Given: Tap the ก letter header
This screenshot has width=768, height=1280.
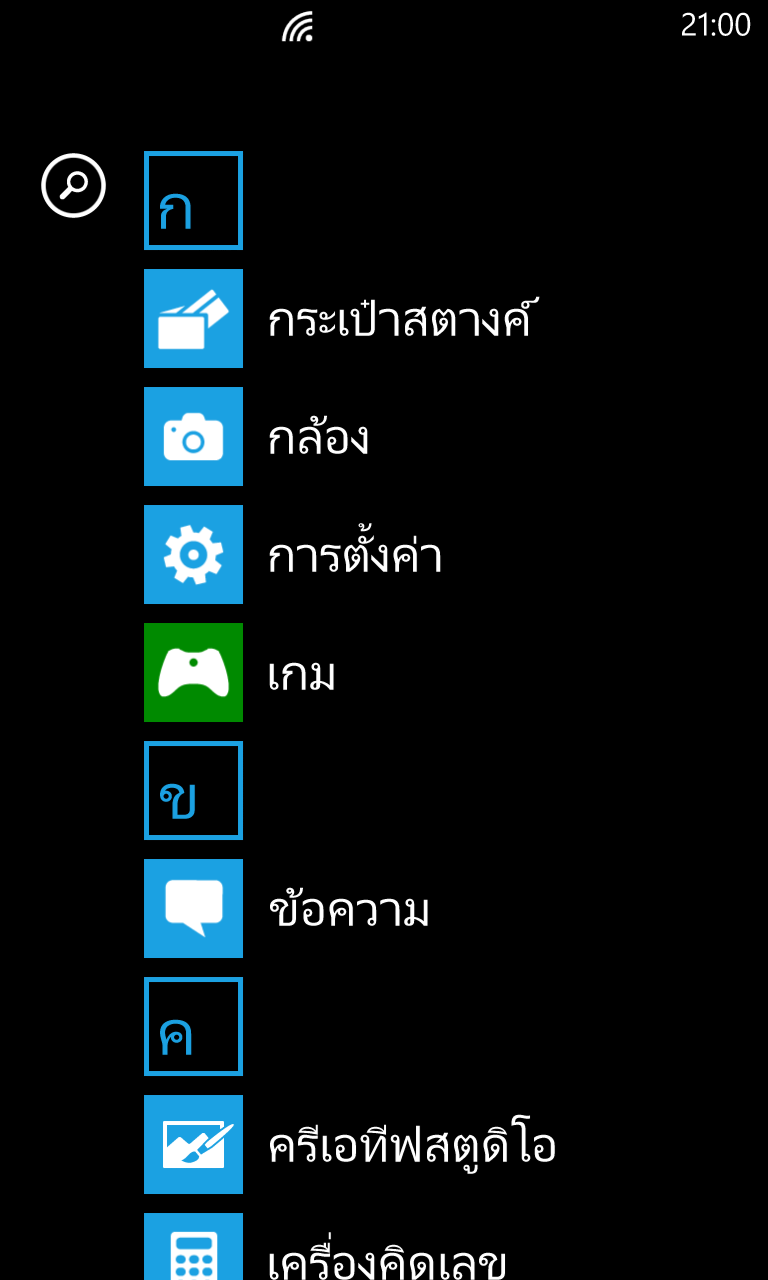Looking at the screenshot, I should [x=193, y=200].
